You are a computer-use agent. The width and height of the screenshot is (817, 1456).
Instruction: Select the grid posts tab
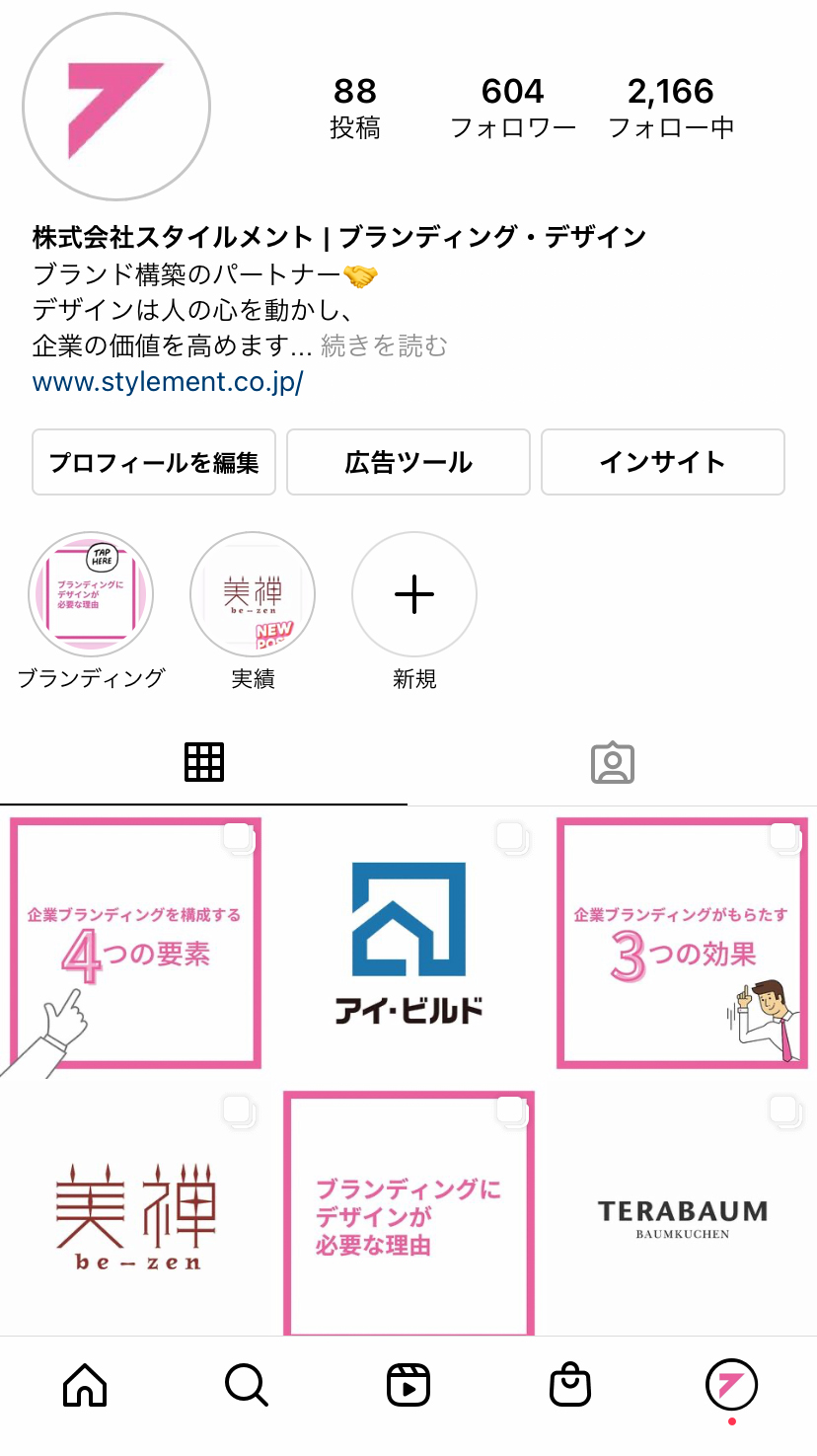pos(204,763)
